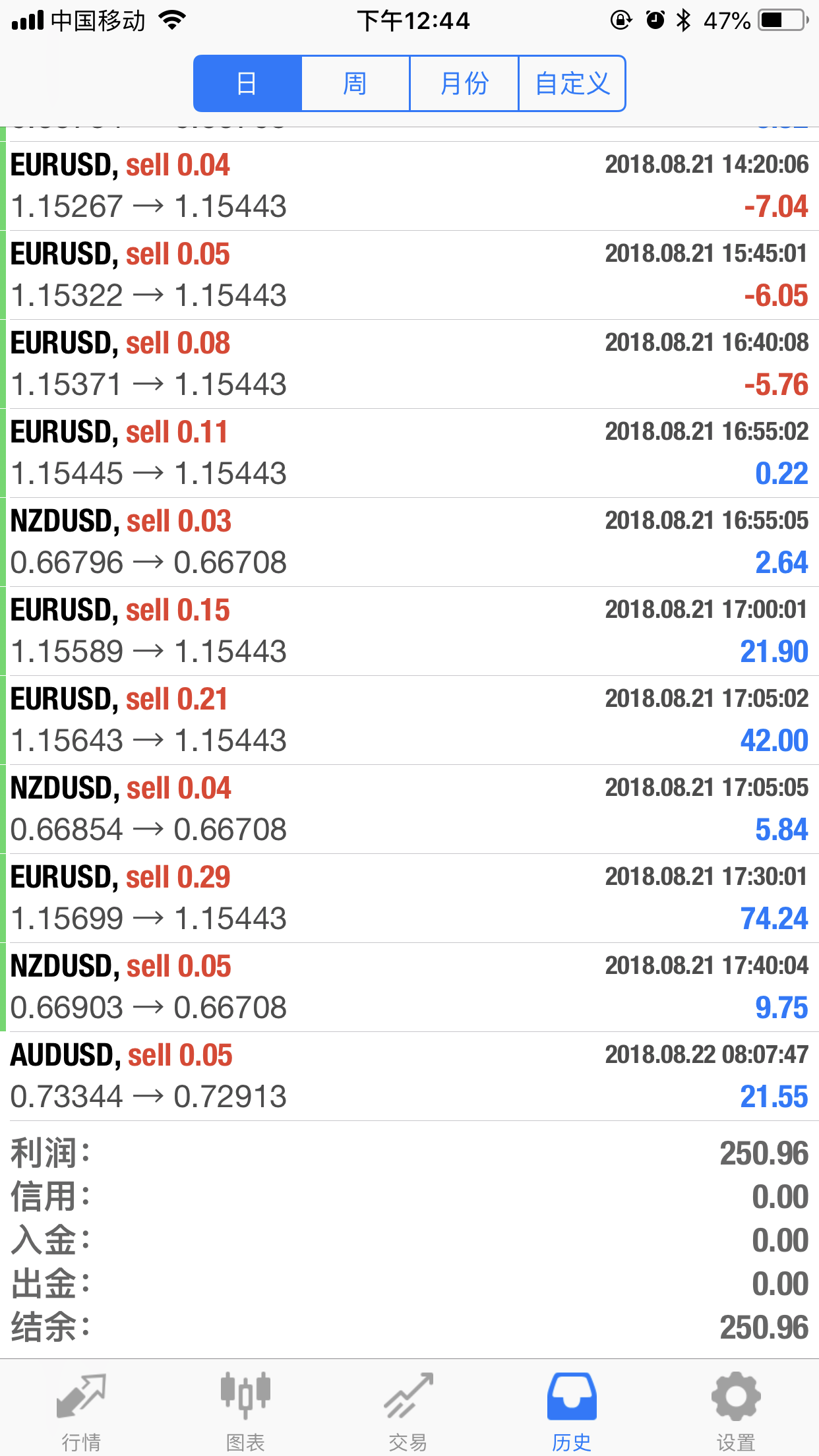Open NZDUSD sell 0.03 trade row
Image resolution: width=819 pixels, height=1456 pixels.
pos(409,542)
